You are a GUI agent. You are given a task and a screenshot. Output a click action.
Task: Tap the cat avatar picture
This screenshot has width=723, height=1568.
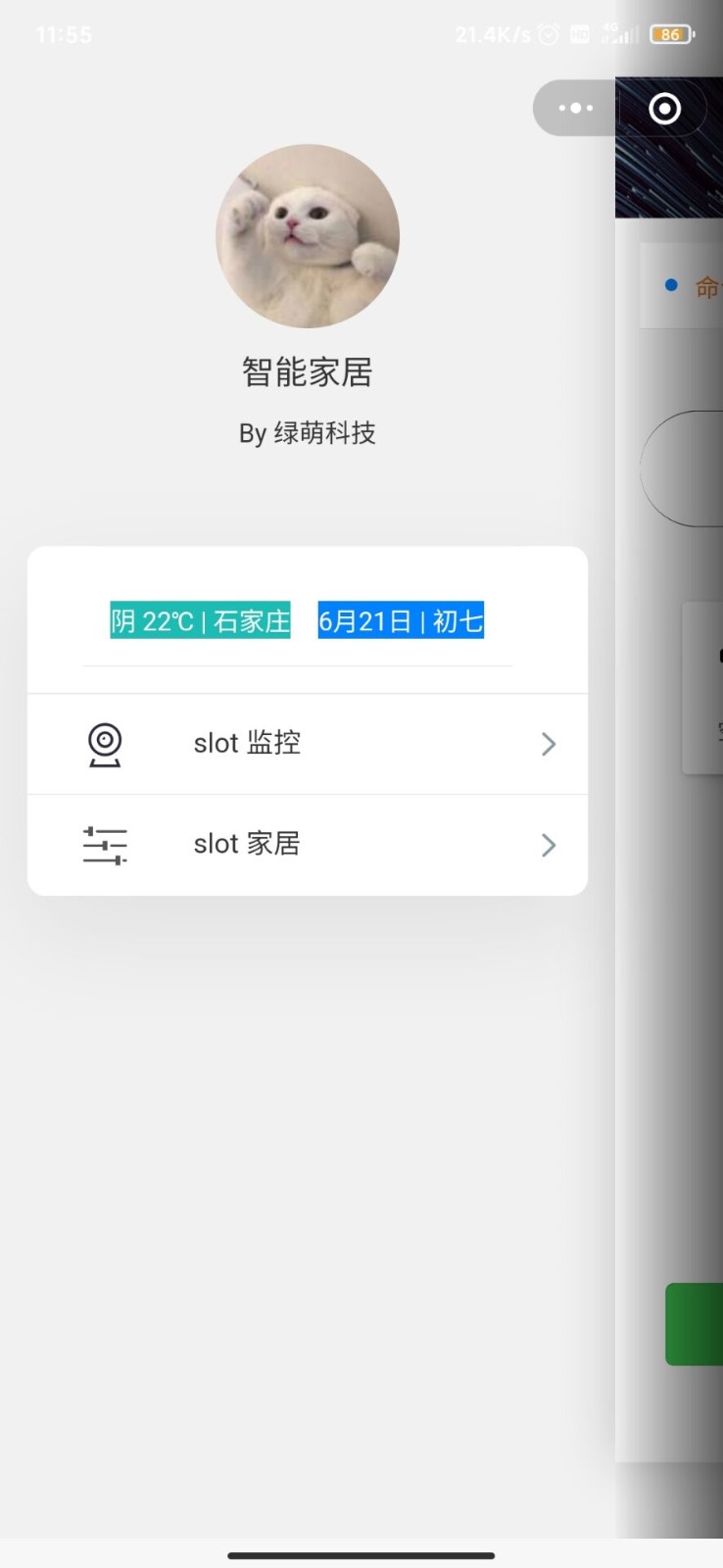point(308,236)
